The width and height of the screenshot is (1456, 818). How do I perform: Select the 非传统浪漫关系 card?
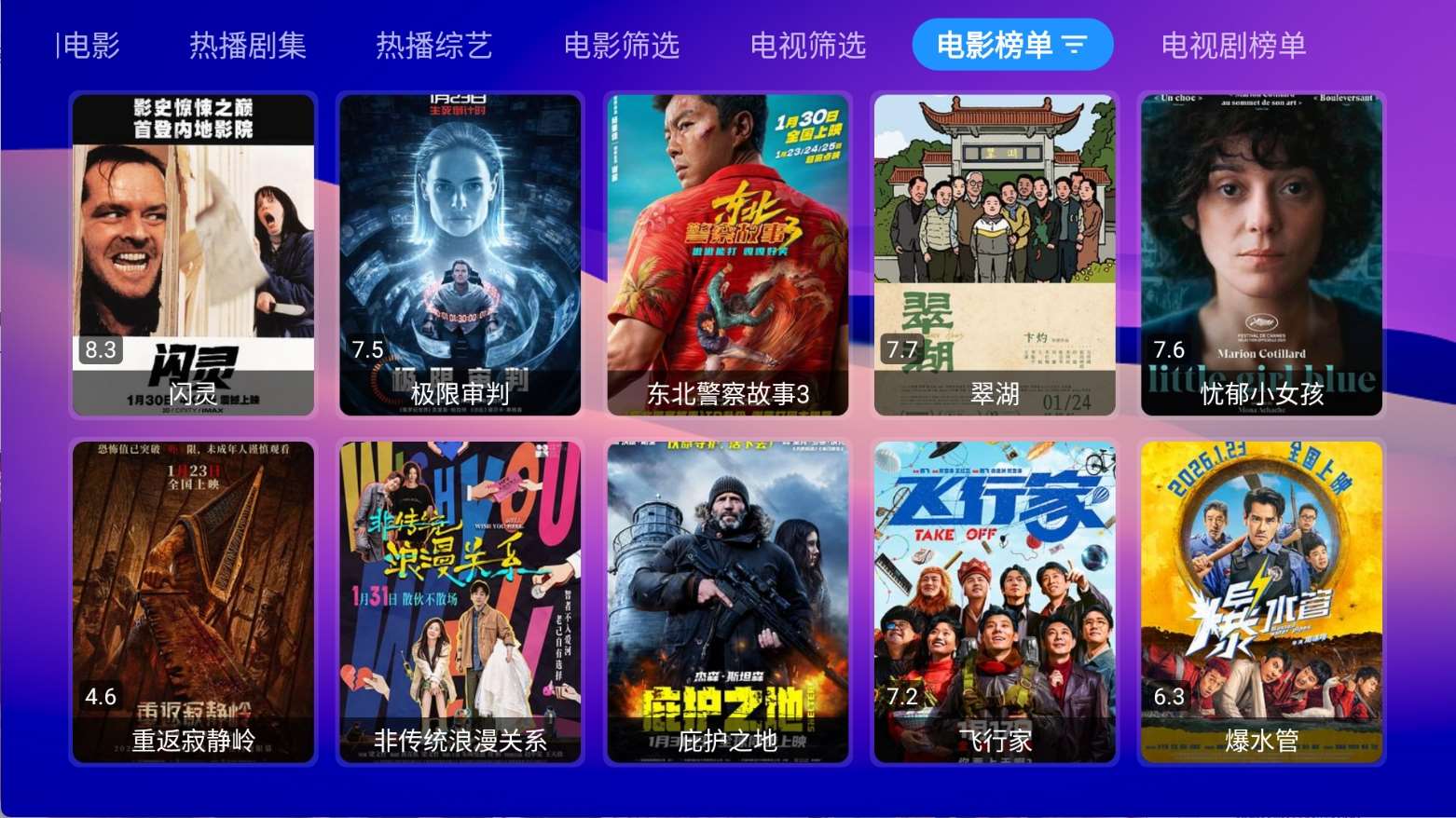(460, 602)
